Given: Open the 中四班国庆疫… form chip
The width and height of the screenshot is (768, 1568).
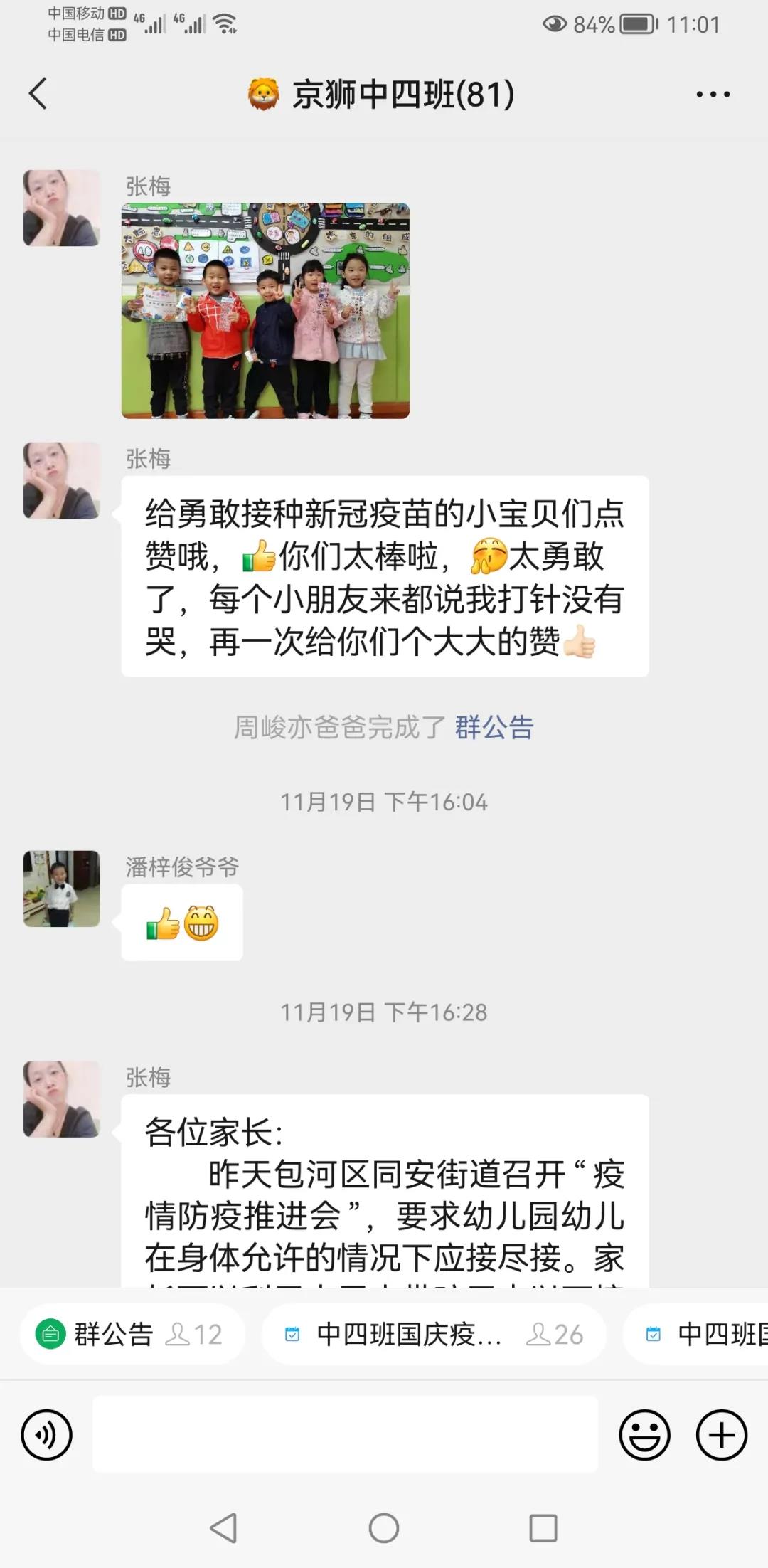Looking at the screenshot, I should (434, 1334).
